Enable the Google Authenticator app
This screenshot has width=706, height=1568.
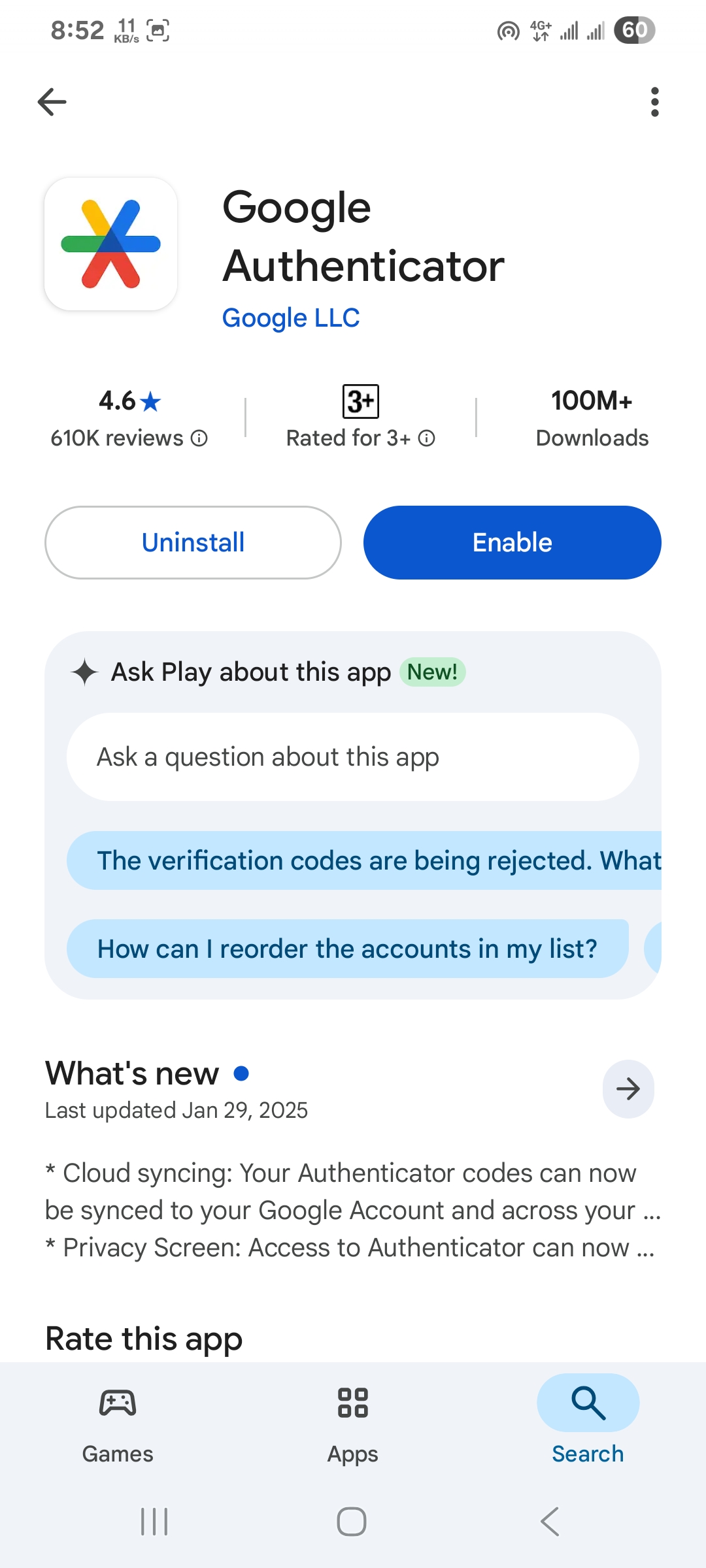[512, 542]
